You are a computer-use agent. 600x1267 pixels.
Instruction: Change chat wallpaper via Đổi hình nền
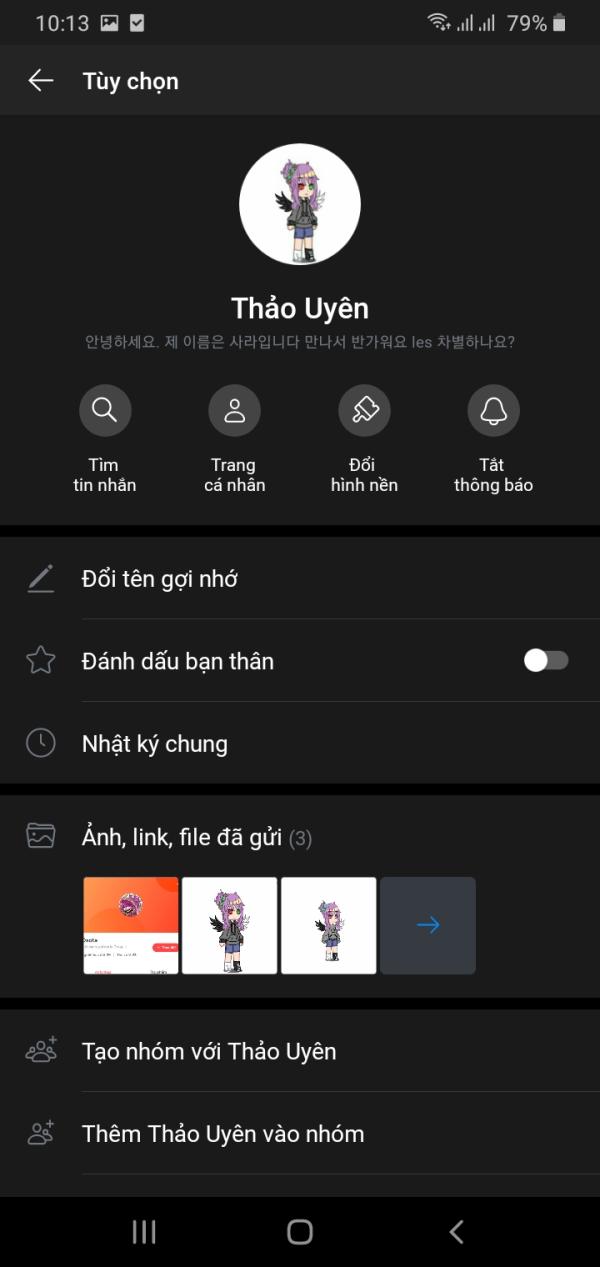tap(364, 411)
